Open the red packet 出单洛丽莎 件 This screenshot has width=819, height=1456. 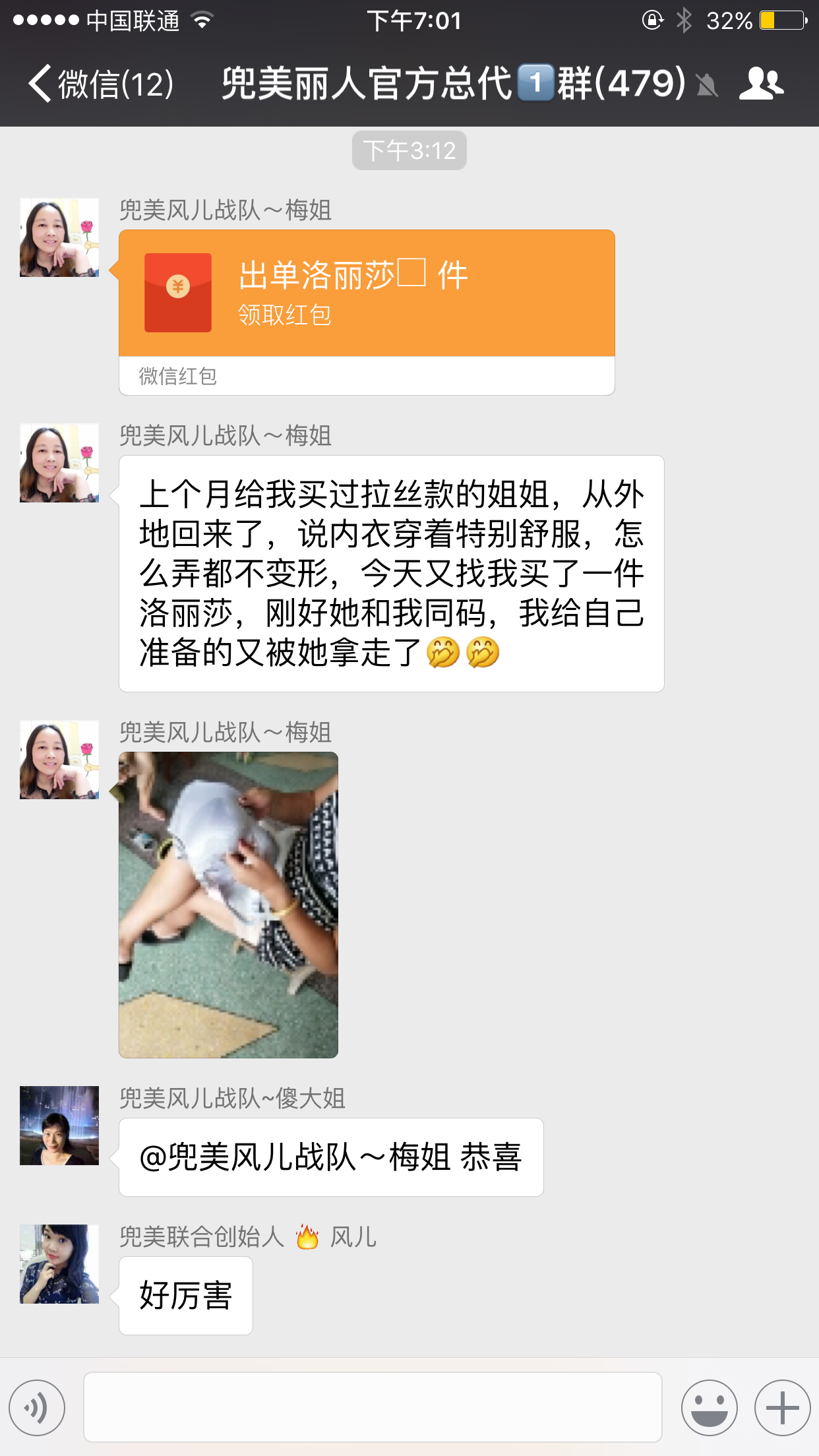366,293
